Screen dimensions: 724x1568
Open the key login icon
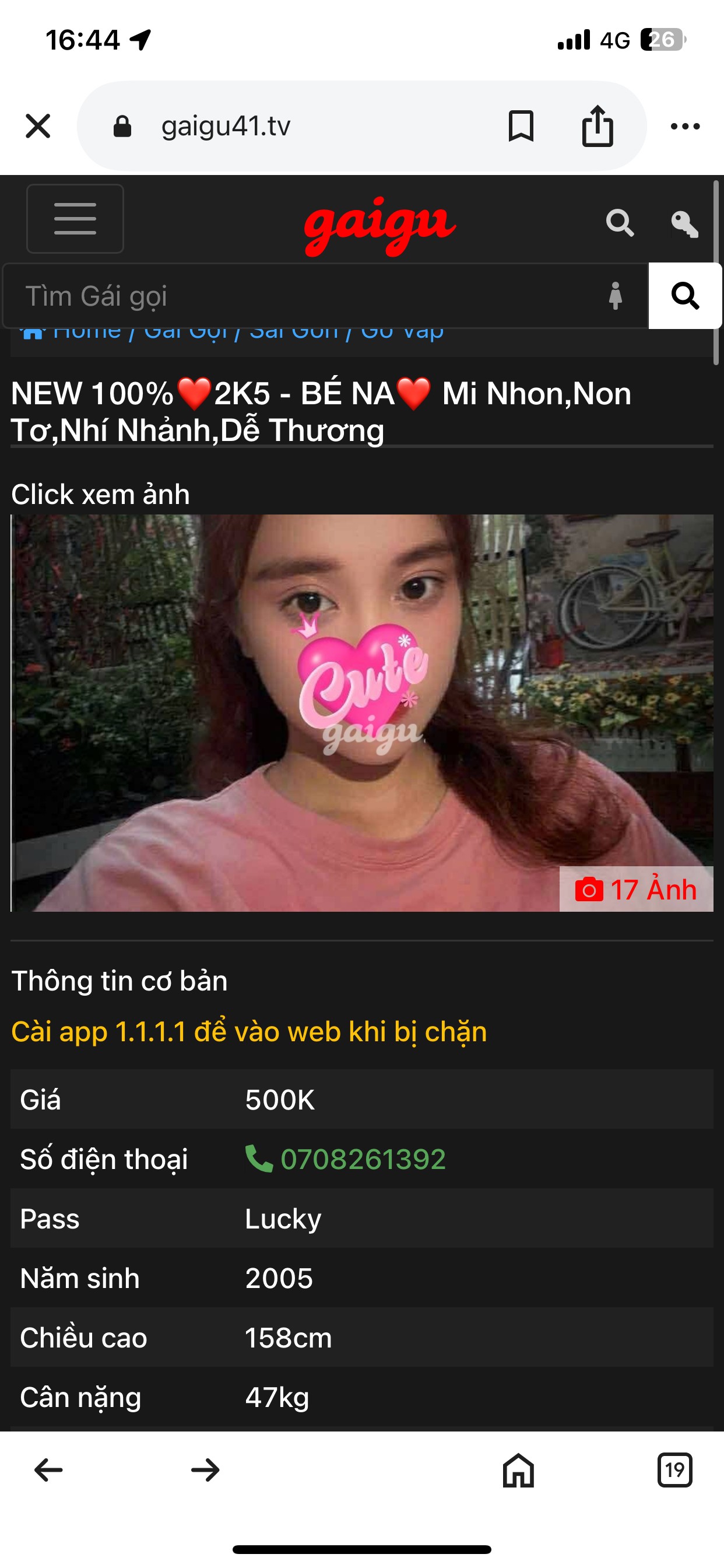coord(684,224)
